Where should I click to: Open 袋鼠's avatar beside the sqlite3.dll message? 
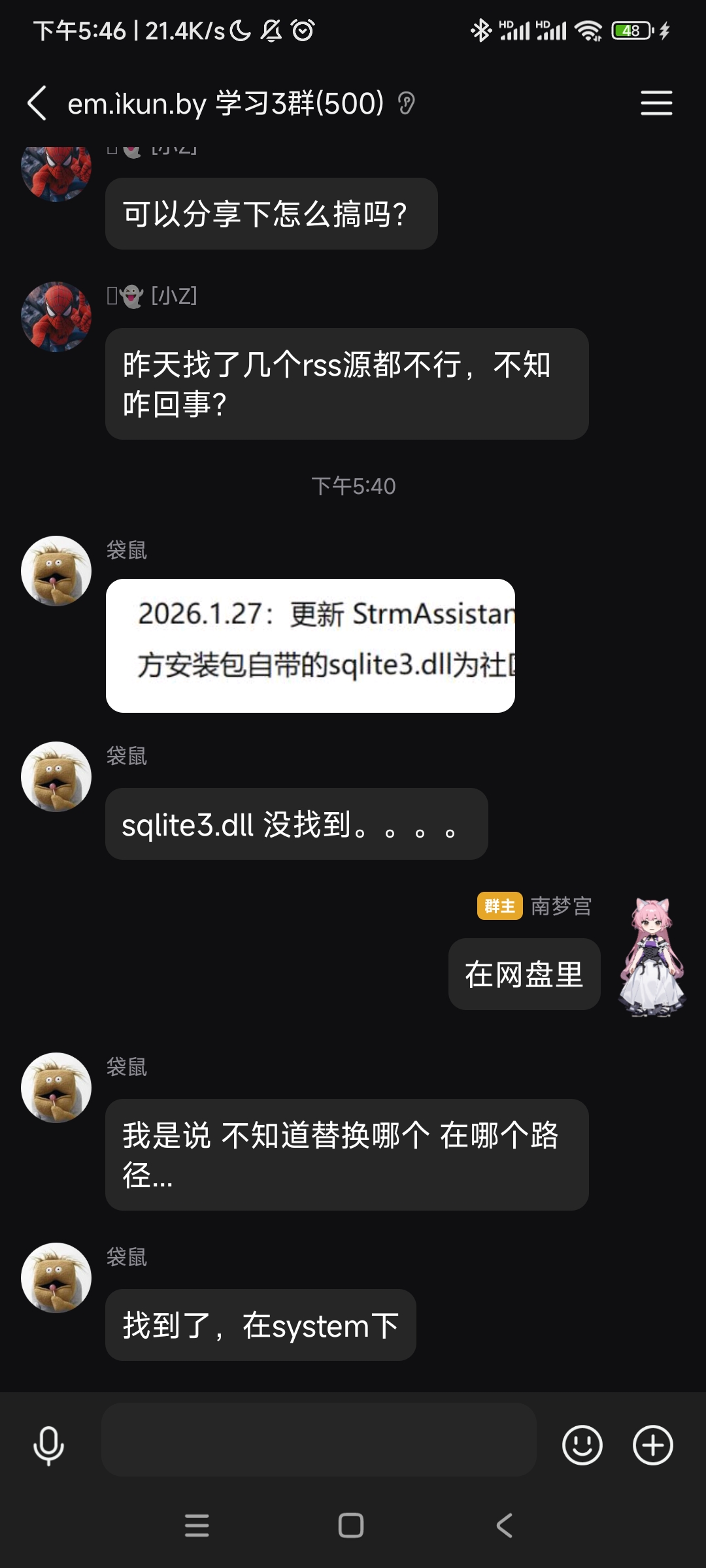click(56, 777)
